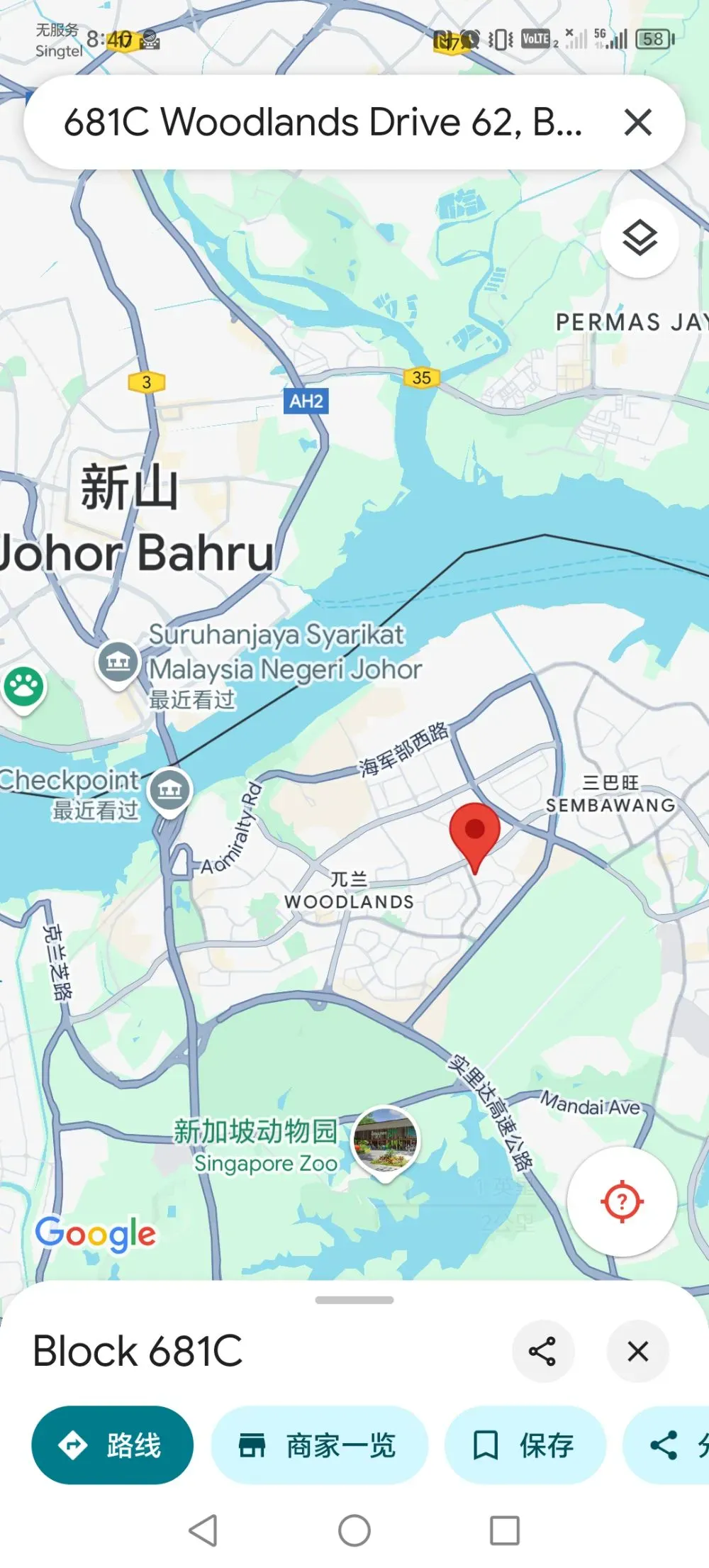709x1568 pixels.
Task: Go back using system back button
Action: pos(203,1530)
